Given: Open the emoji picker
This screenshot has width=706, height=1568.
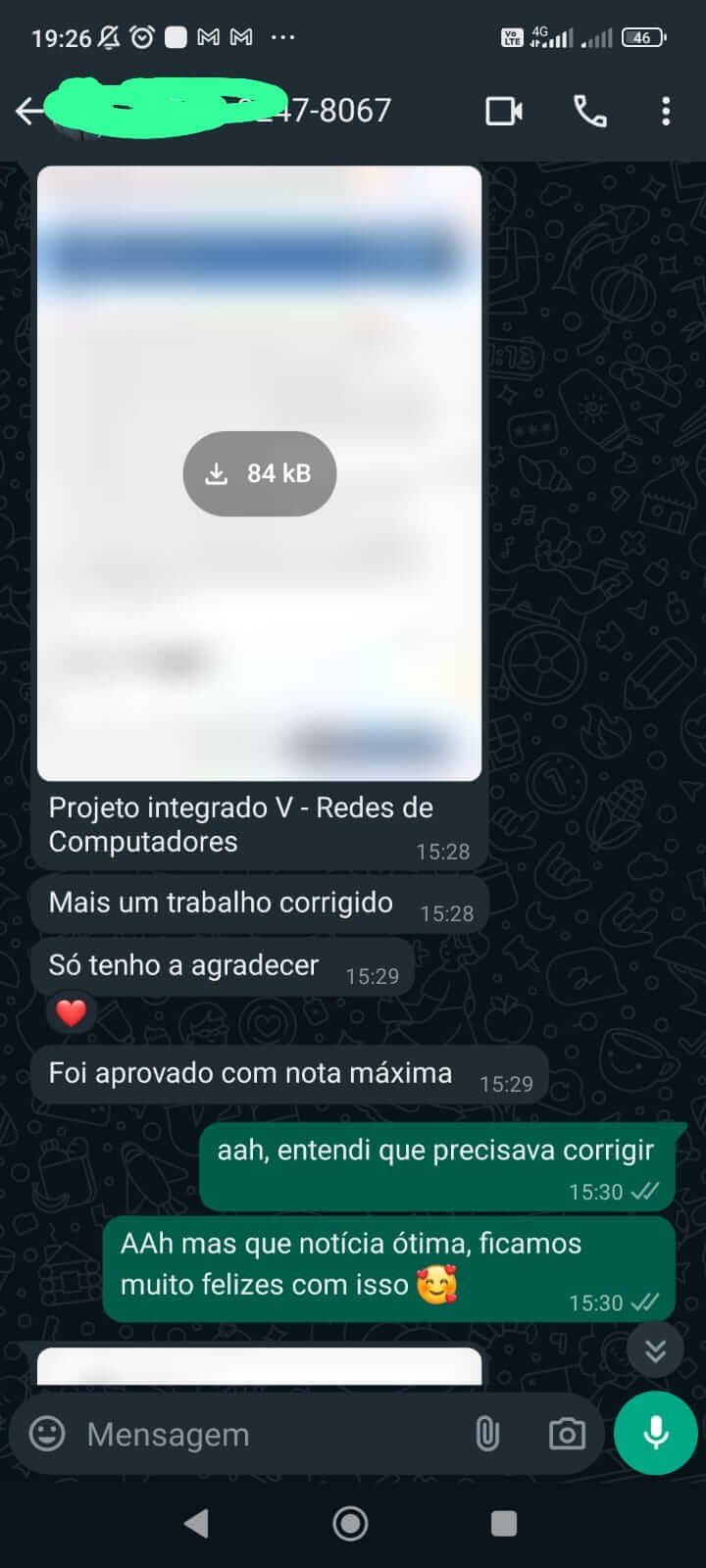Looking at the screenshot, I should click(47, 1434).
